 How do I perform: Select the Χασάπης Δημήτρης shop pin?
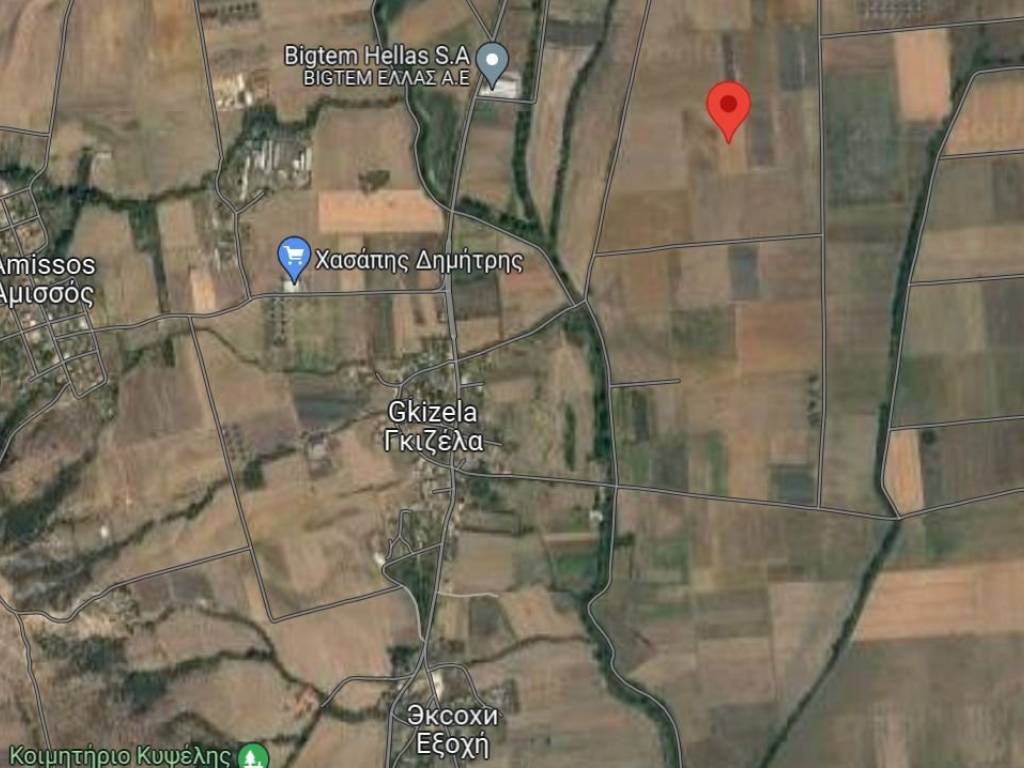point(293,258)
